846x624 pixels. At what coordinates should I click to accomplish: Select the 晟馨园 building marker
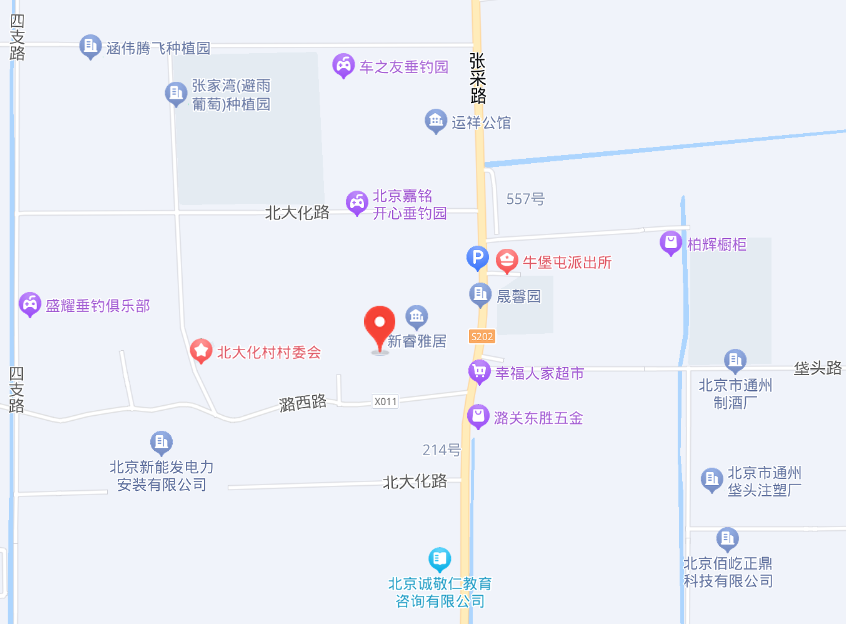coord(481,295)
